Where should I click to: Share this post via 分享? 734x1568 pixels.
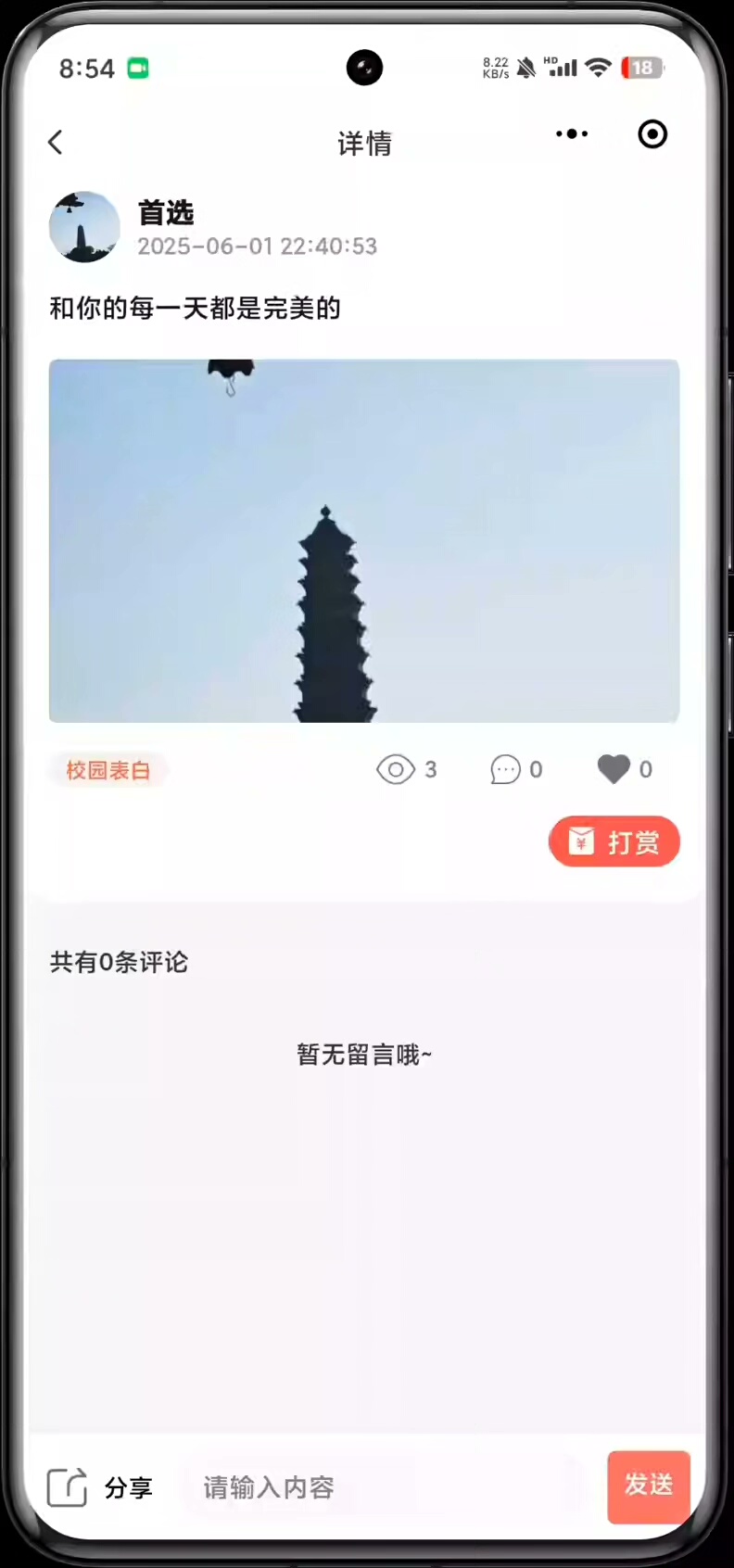(100, 1487)
